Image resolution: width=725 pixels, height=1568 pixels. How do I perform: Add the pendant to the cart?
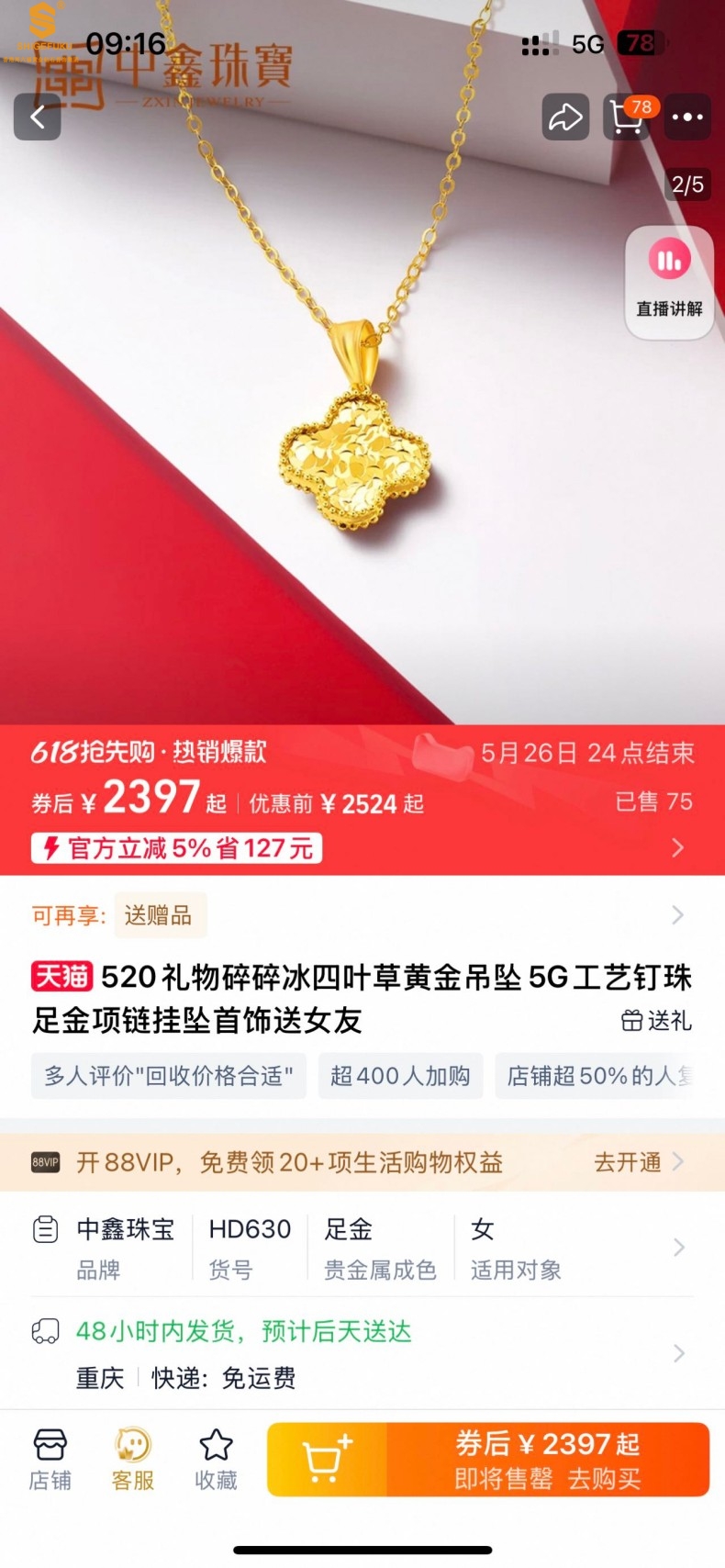(327, 1460)
